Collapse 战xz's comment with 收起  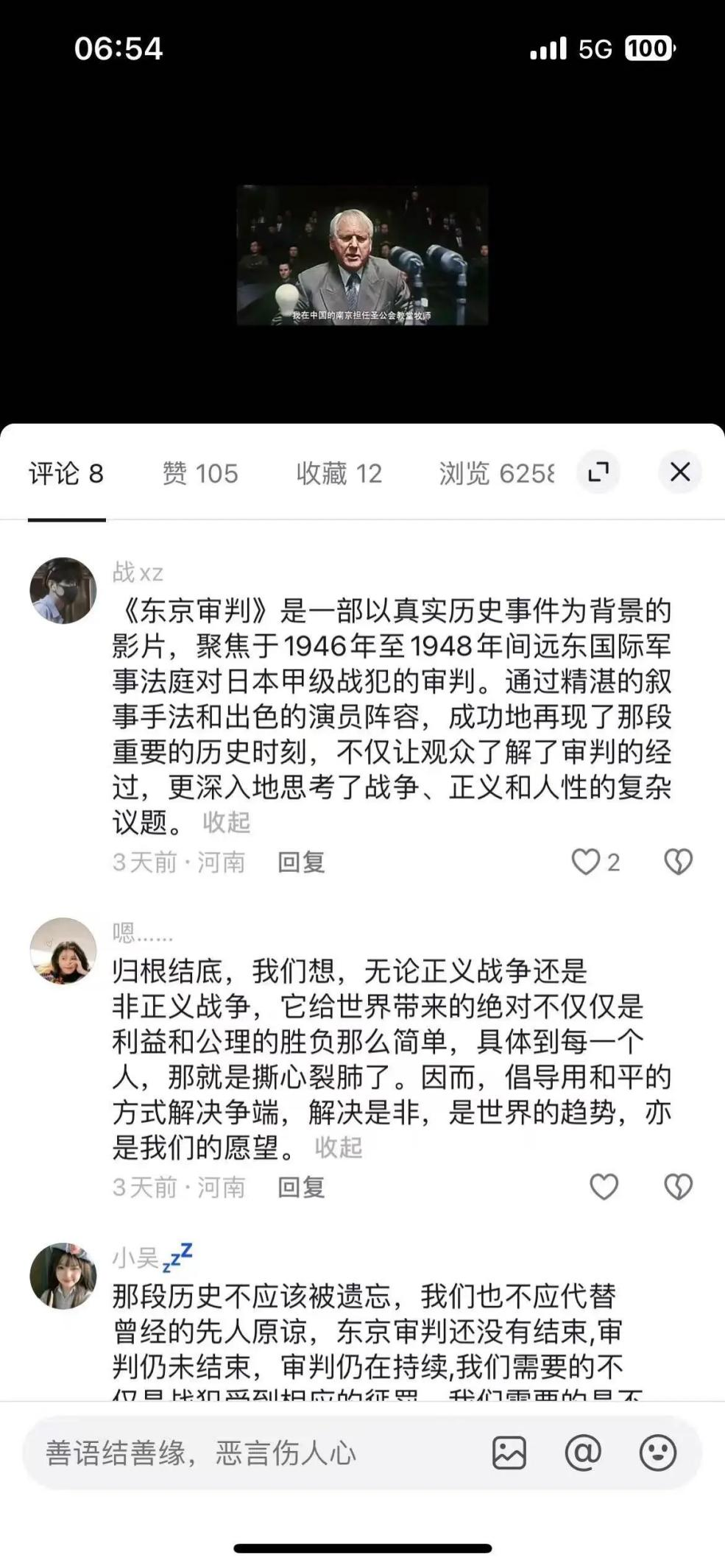pyautogui.click(x=227, y=822)
